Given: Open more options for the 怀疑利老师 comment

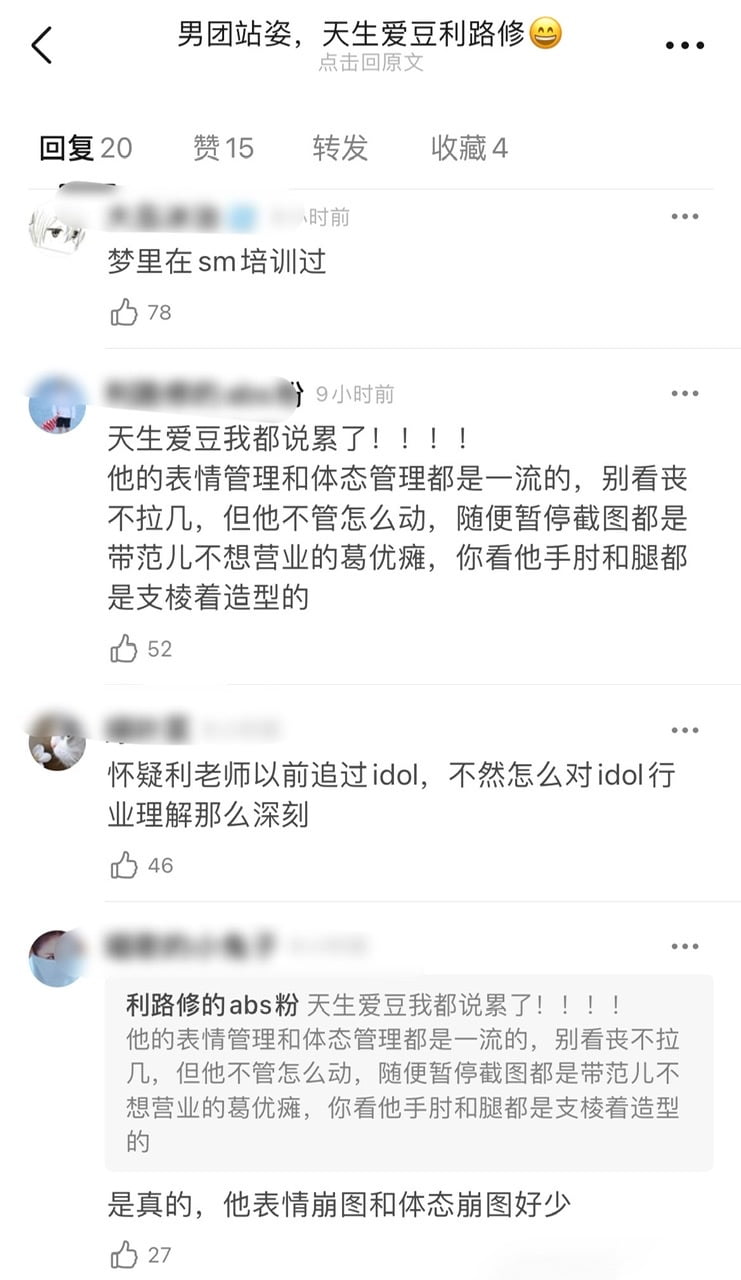Looking at the screenshot, I should 685,730.
